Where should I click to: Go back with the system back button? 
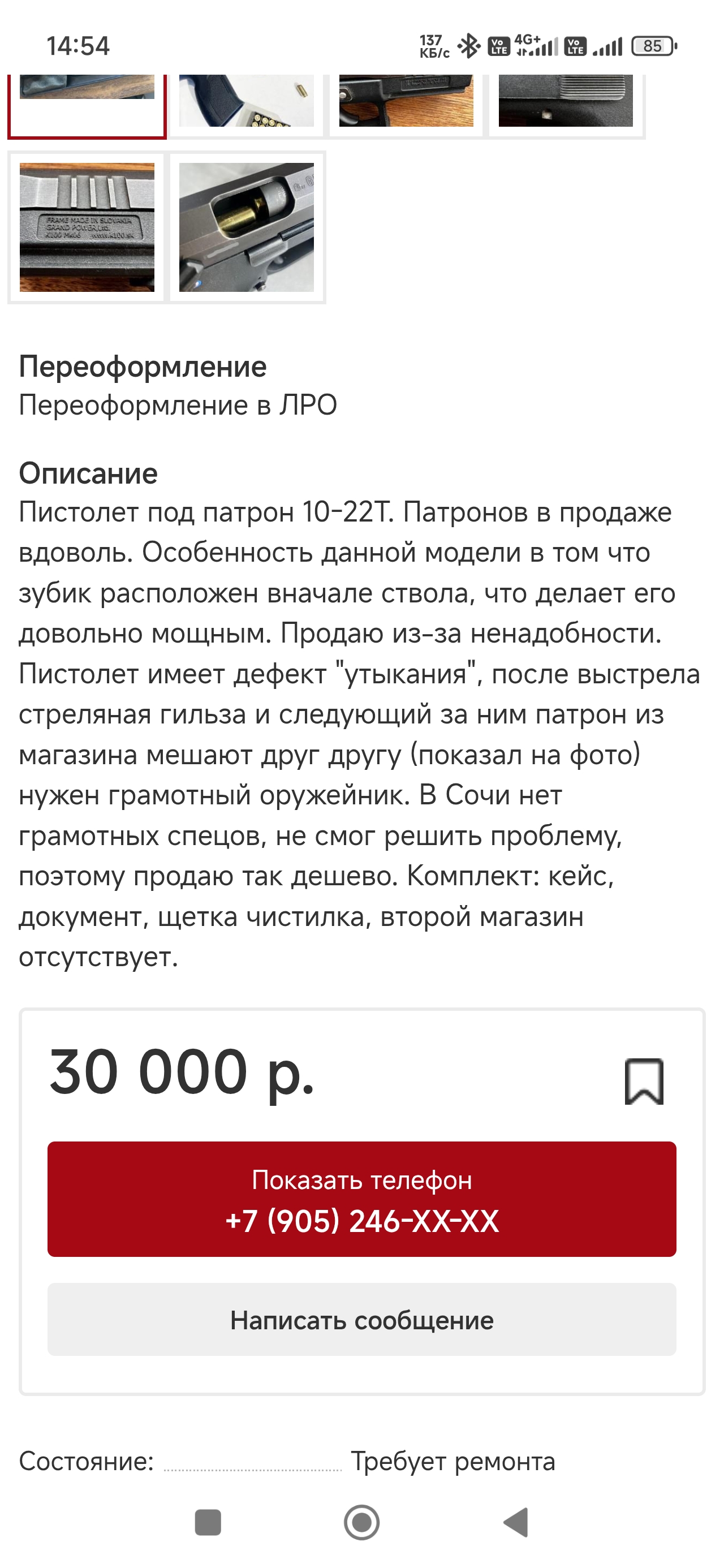pos(516,1522)
